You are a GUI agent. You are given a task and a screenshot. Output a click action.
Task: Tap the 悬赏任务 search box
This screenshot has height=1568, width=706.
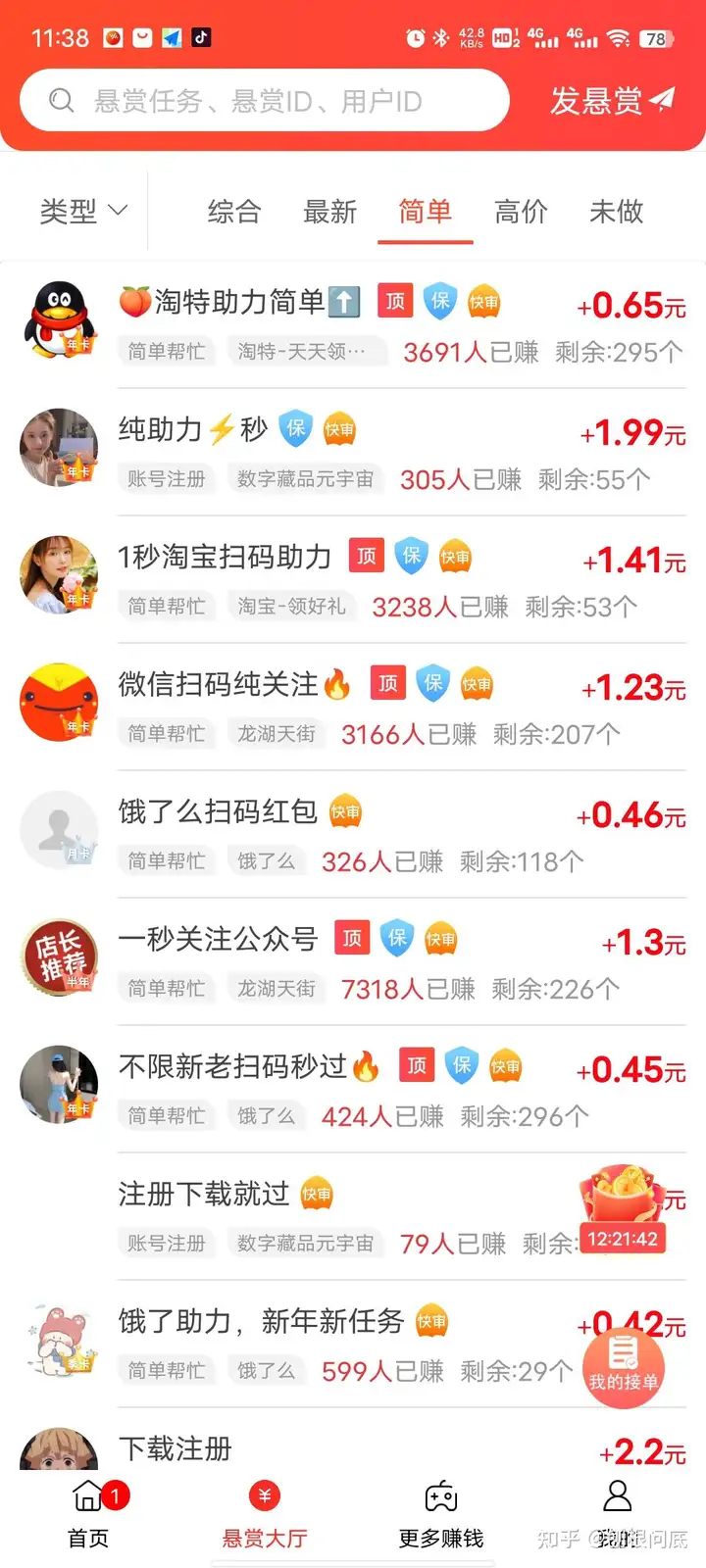(263, 101)
